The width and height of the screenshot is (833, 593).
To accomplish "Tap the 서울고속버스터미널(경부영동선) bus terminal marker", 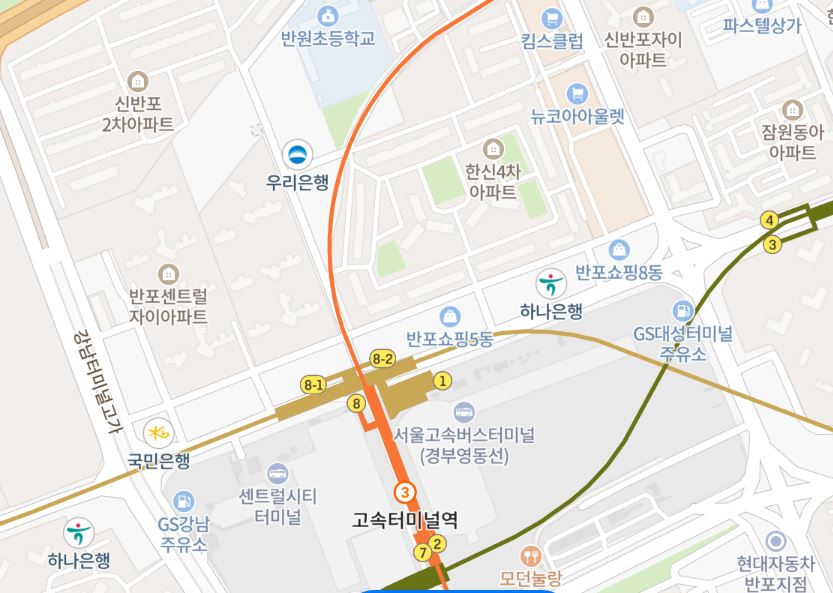I will point(464,412).
